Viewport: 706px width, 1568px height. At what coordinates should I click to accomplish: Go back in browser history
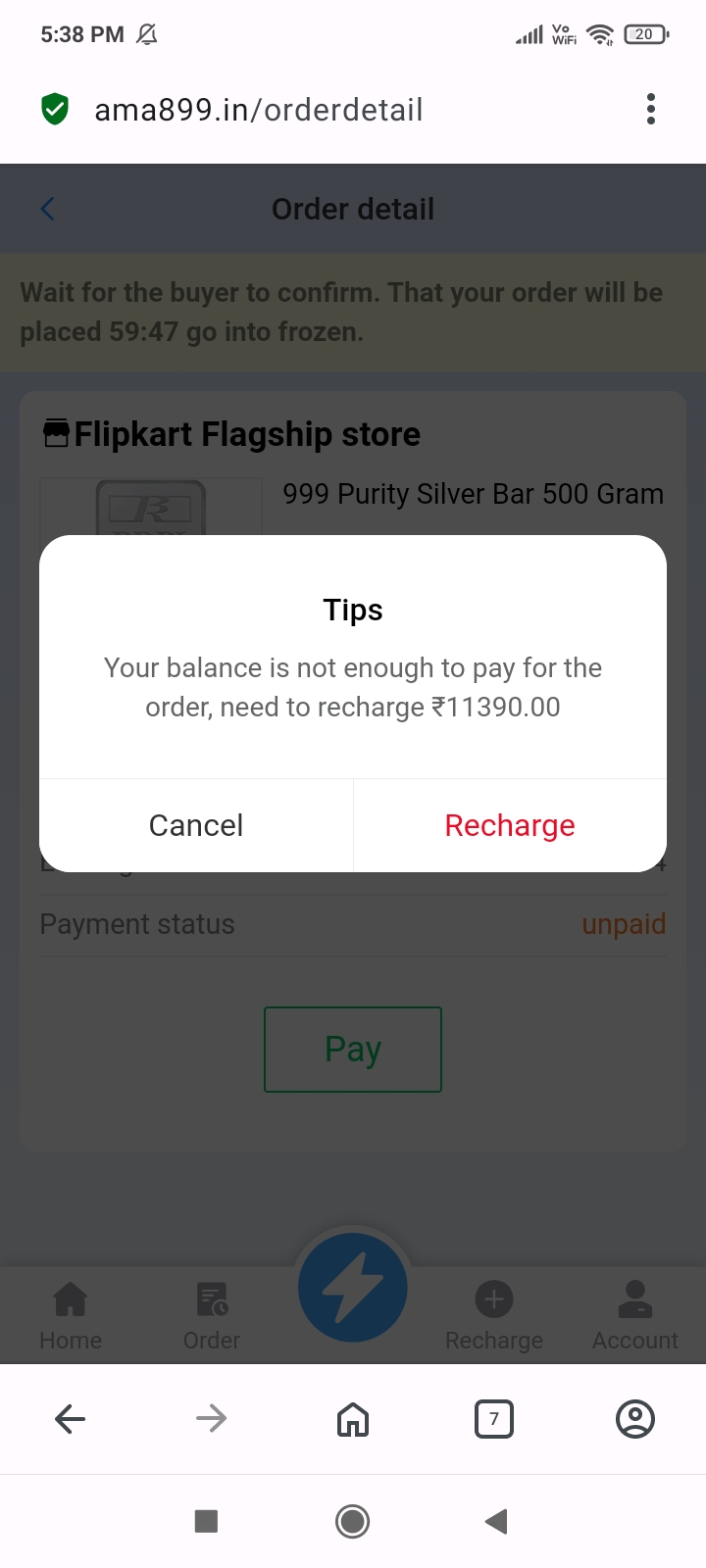[71, 1418]
